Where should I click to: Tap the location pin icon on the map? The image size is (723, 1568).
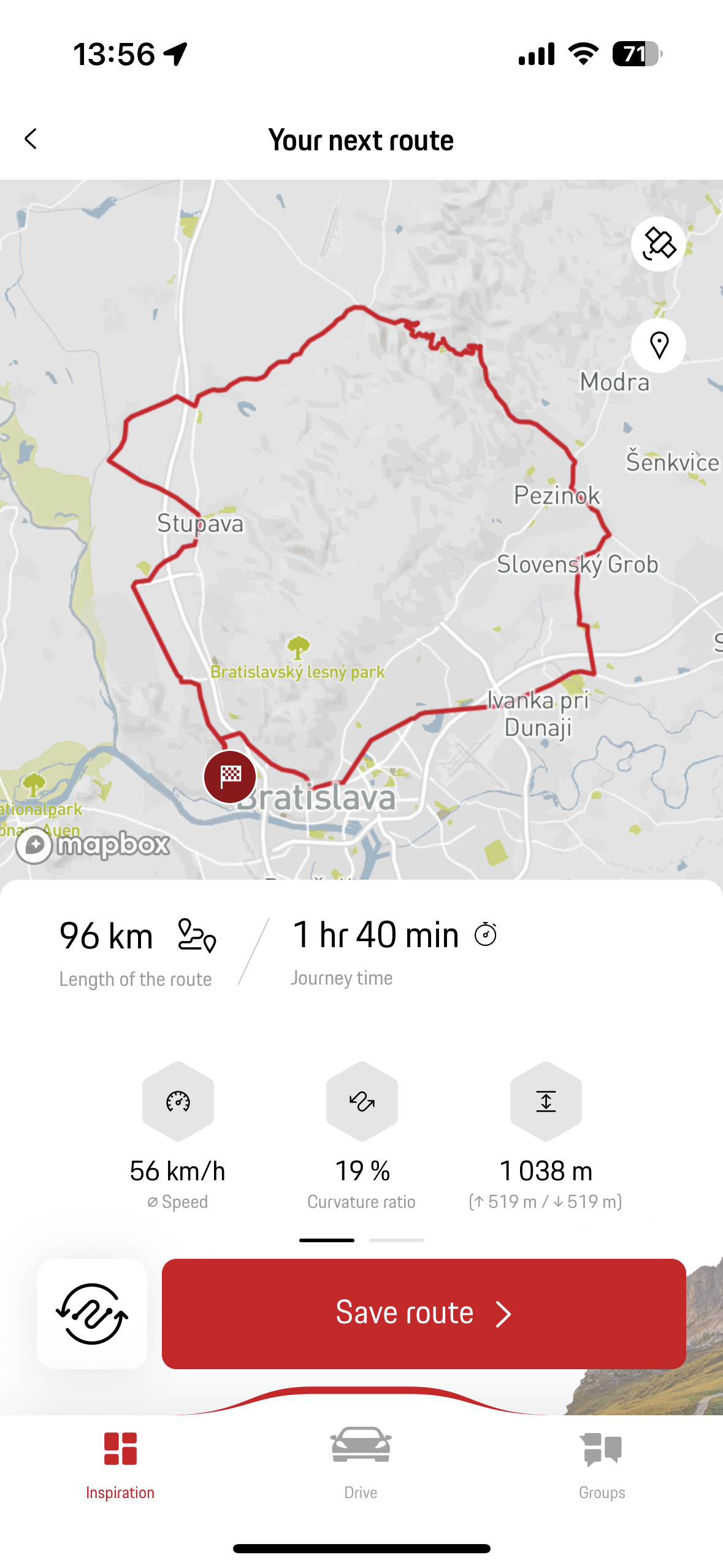click(x=659, y=345)
